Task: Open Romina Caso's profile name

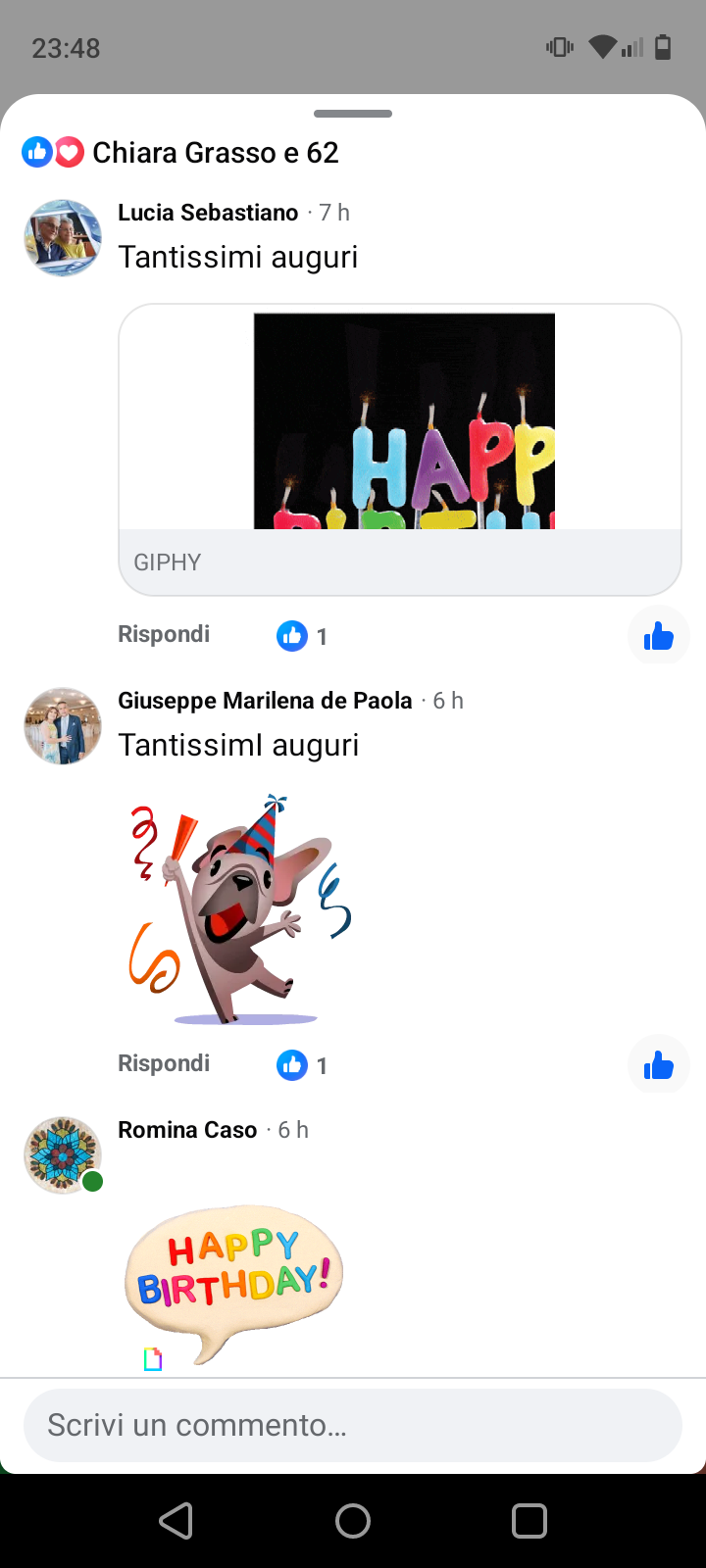Action: (x=187, y=1130)
